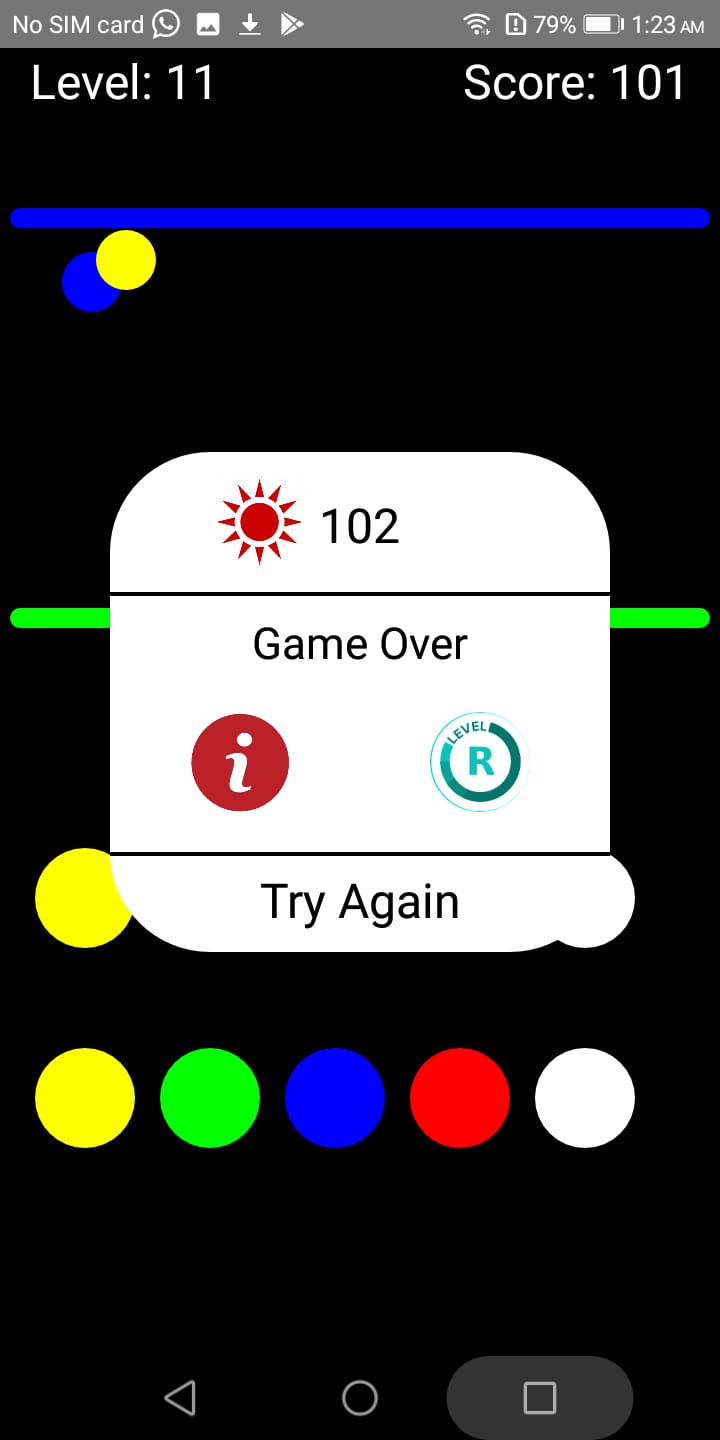Choose the blue circle in the color row
Screen dimensions: 720x1440
click(x=335, y=1098)
